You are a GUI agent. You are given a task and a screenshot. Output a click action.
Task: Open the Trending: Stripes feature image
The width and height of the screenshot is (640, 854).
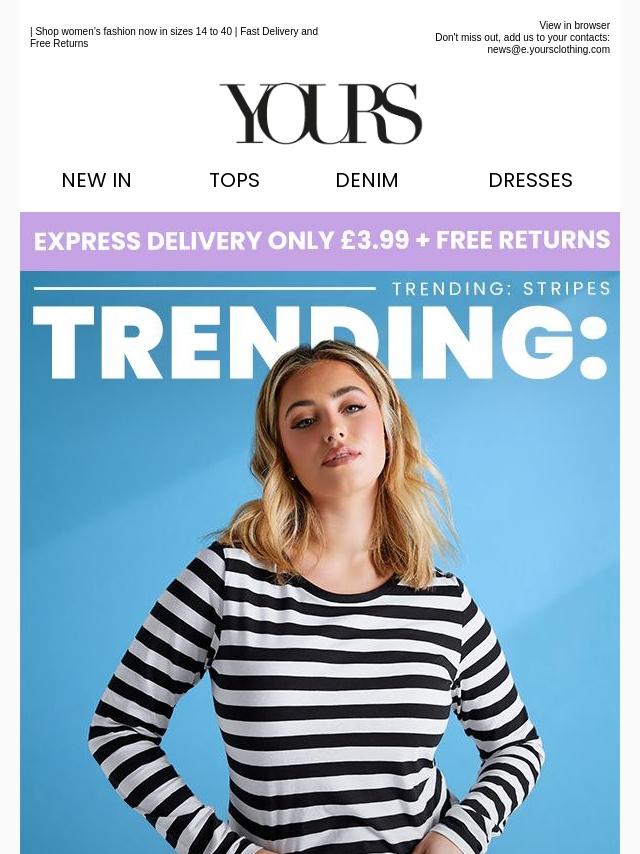pos(320,560)
